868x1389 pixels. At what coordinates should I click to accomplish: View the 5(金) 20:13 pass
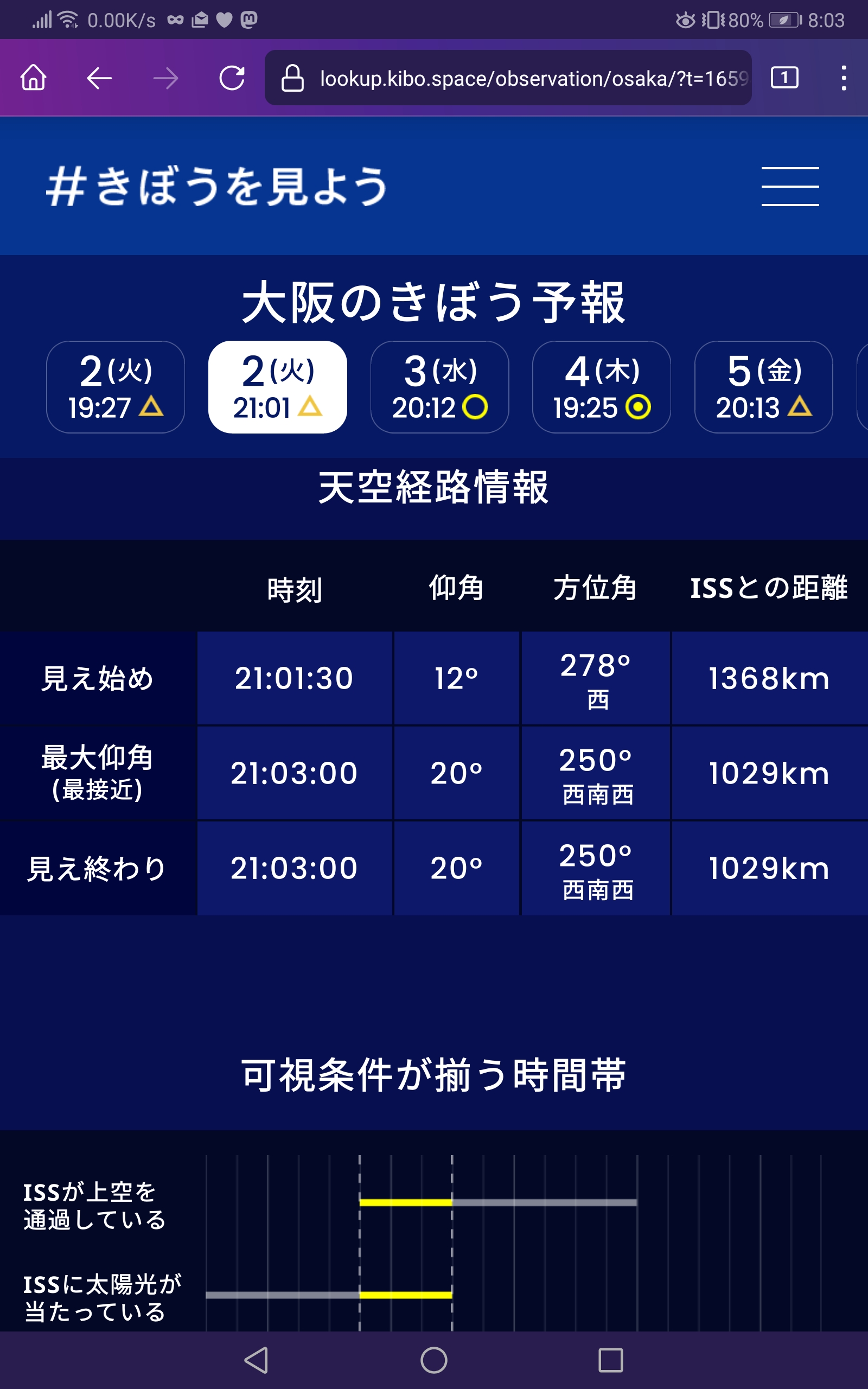(763, 387)
